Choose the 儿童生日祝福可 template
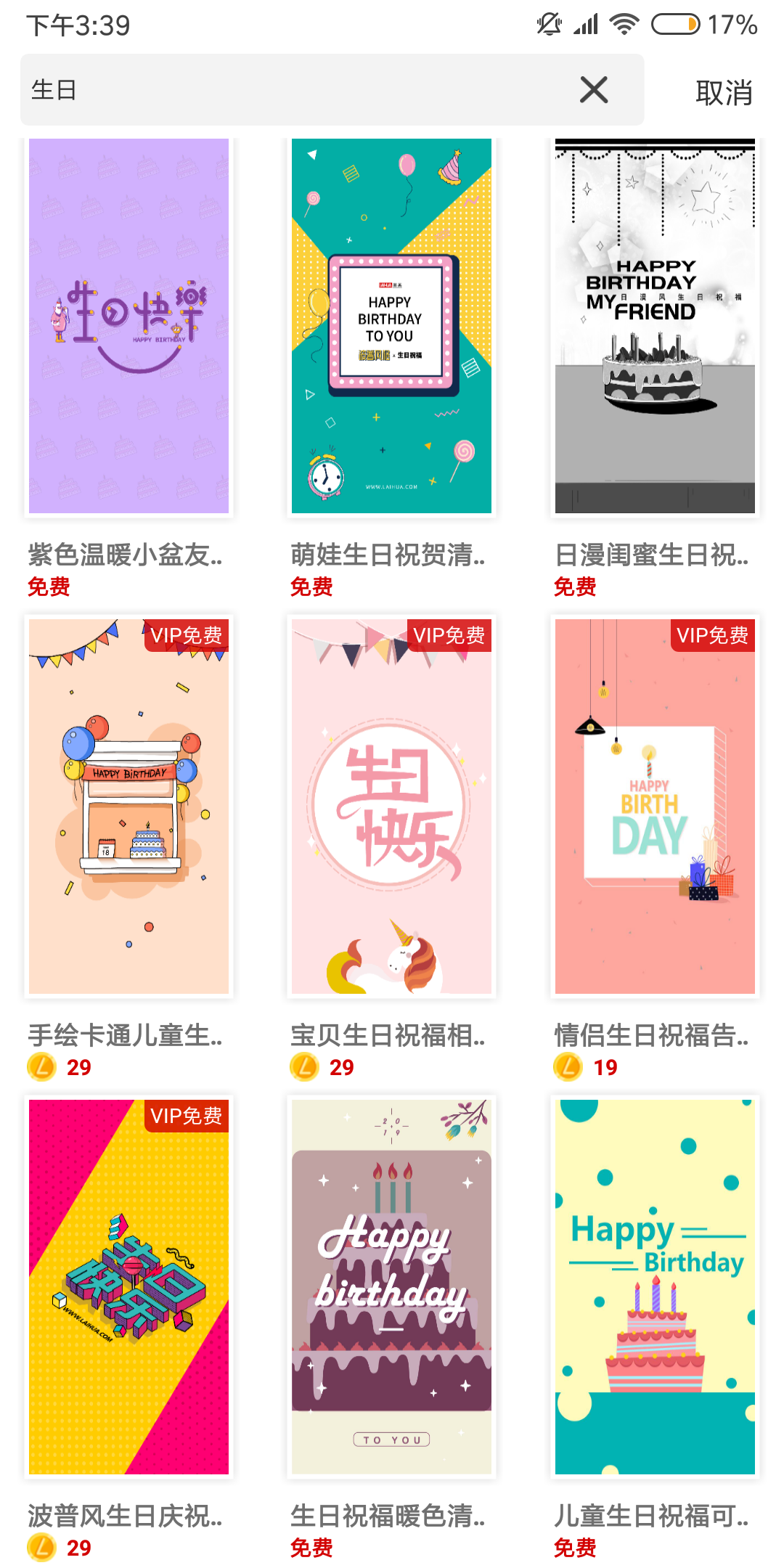Screen dimensions: 784x1568 655,1286
